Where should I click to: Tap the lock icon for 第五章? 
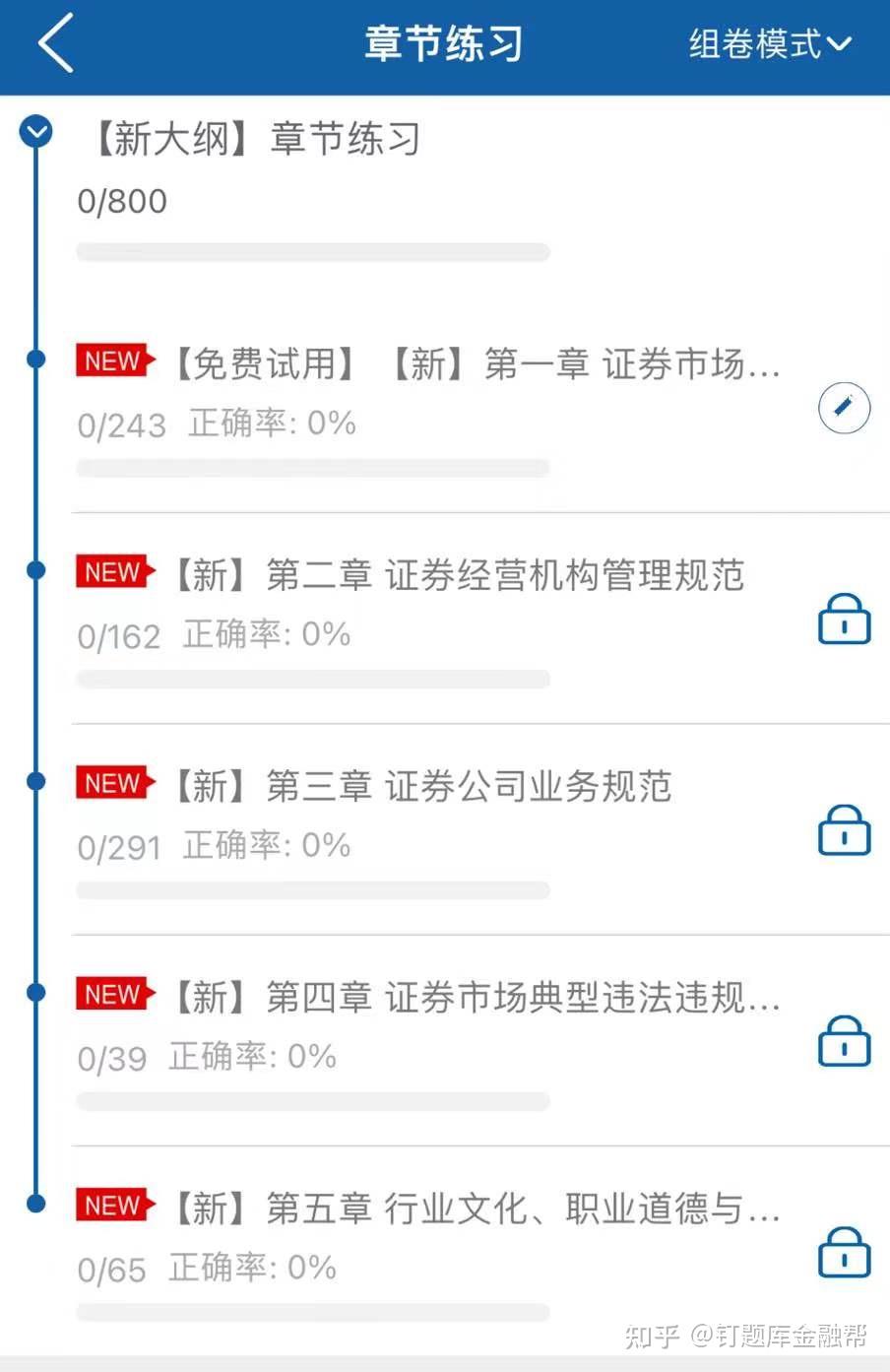[x=844, y=1252]
